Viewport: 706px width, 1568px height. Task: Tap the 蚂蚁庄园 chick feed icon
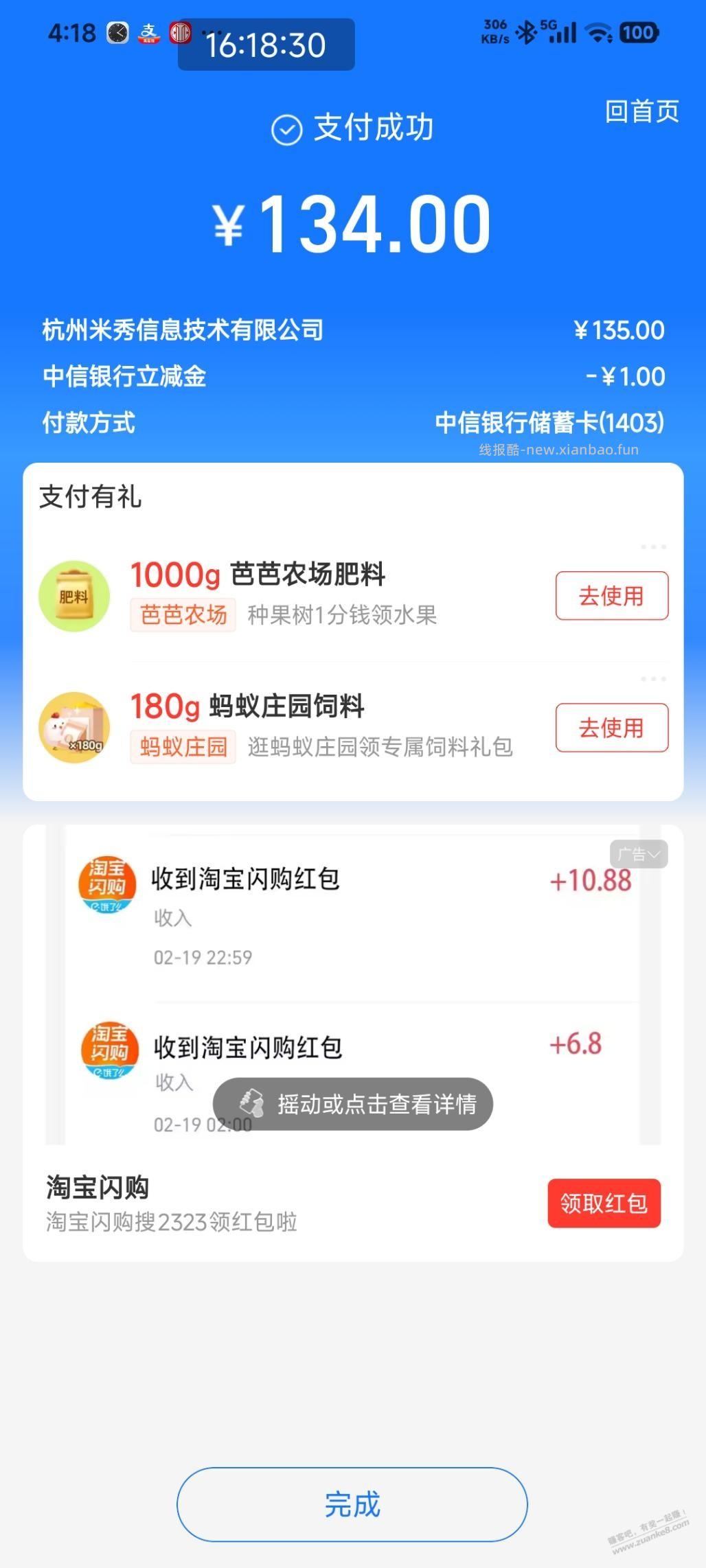click(74, 728)
